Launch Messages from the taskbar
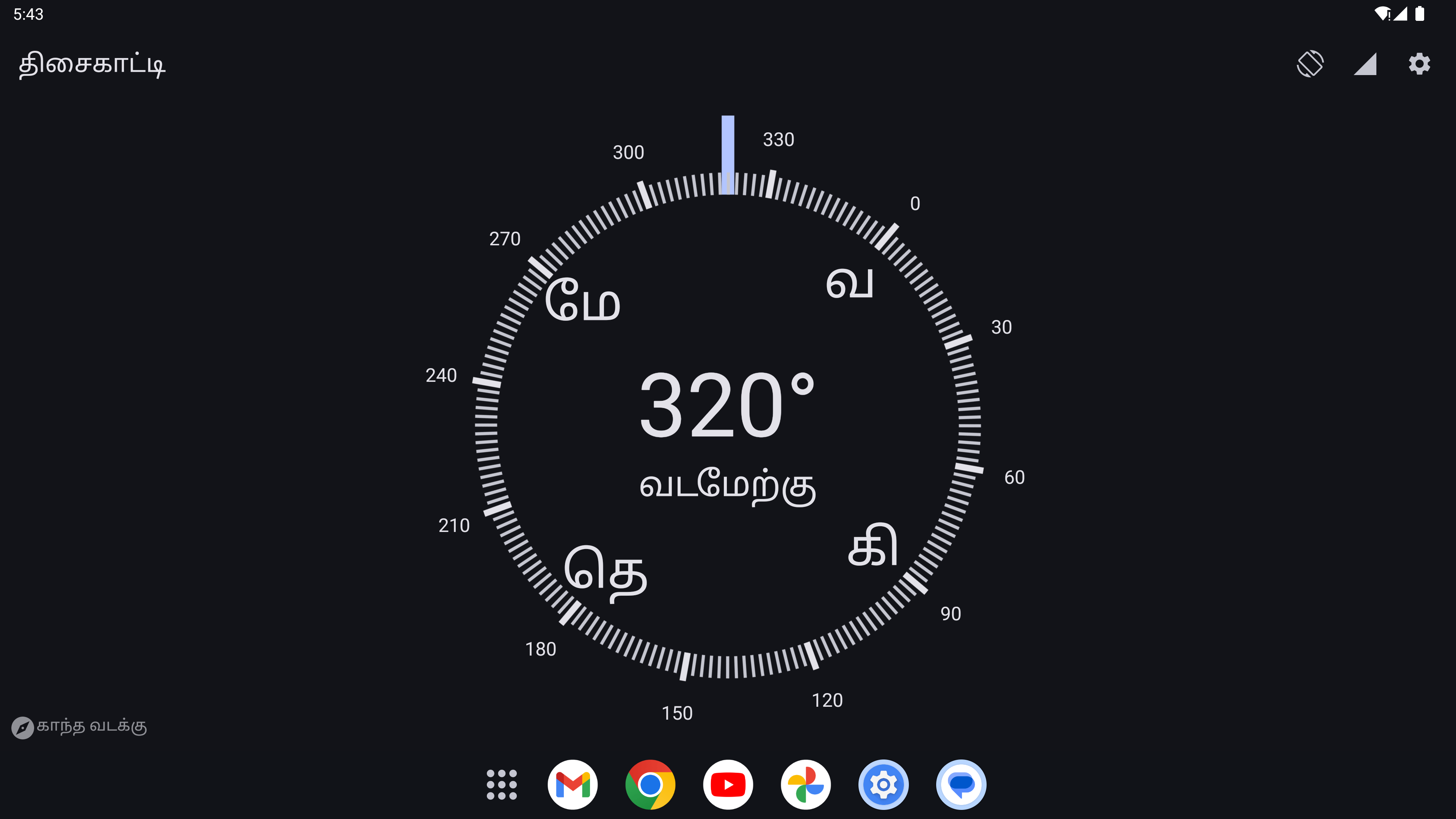1456x819 pixels. (x=961, y=784)
